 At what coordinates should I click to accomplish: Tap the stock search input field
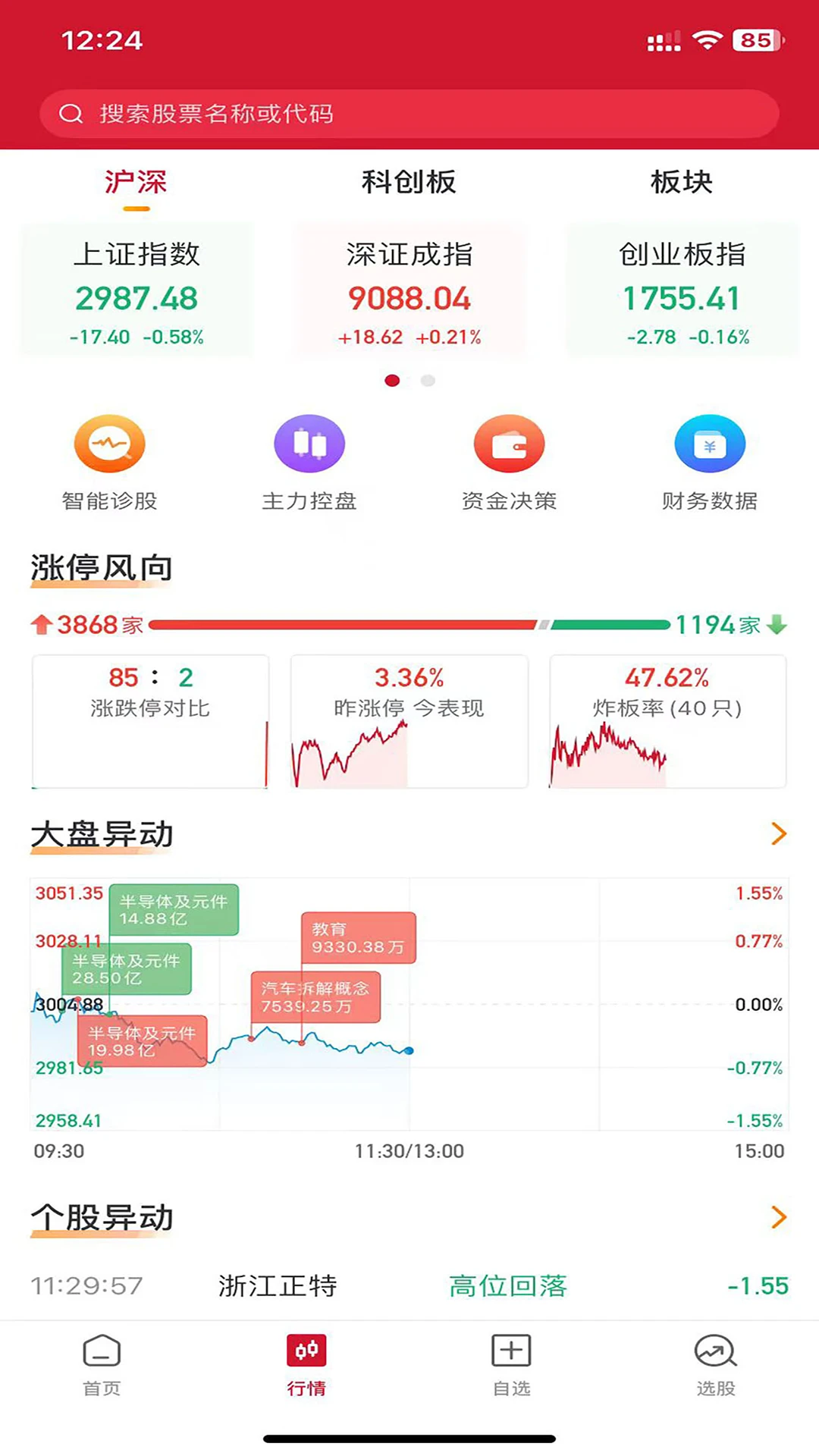(x=409, y=114)
